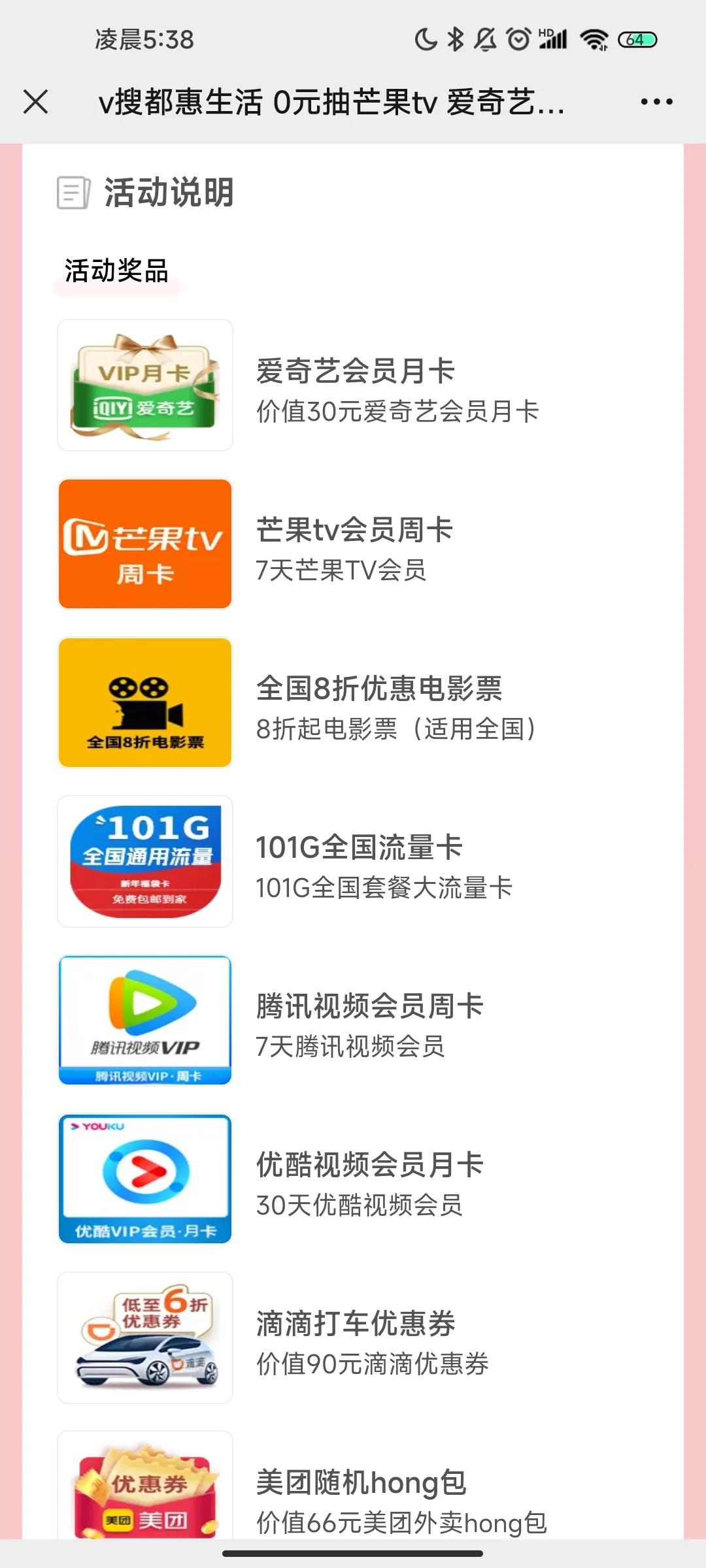This screenshot has height=1568, width=706.
Task: Click the nationwide 20% off movie ticket icon
Action: (145, 703)
